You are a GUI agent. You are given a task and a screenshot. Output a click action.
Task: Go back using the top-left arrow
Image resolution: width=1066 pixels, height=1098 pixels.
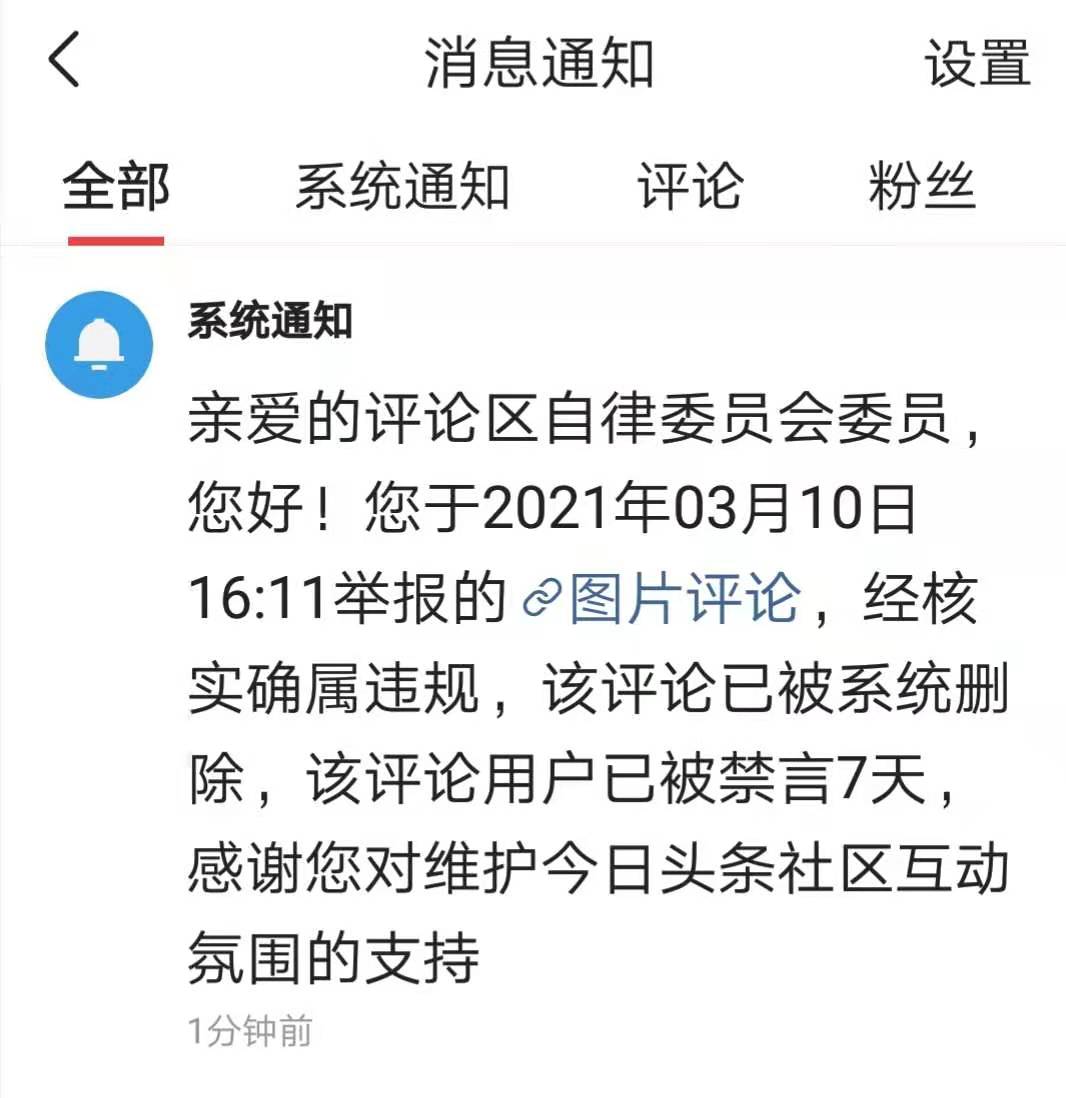[x=64, y=61]
